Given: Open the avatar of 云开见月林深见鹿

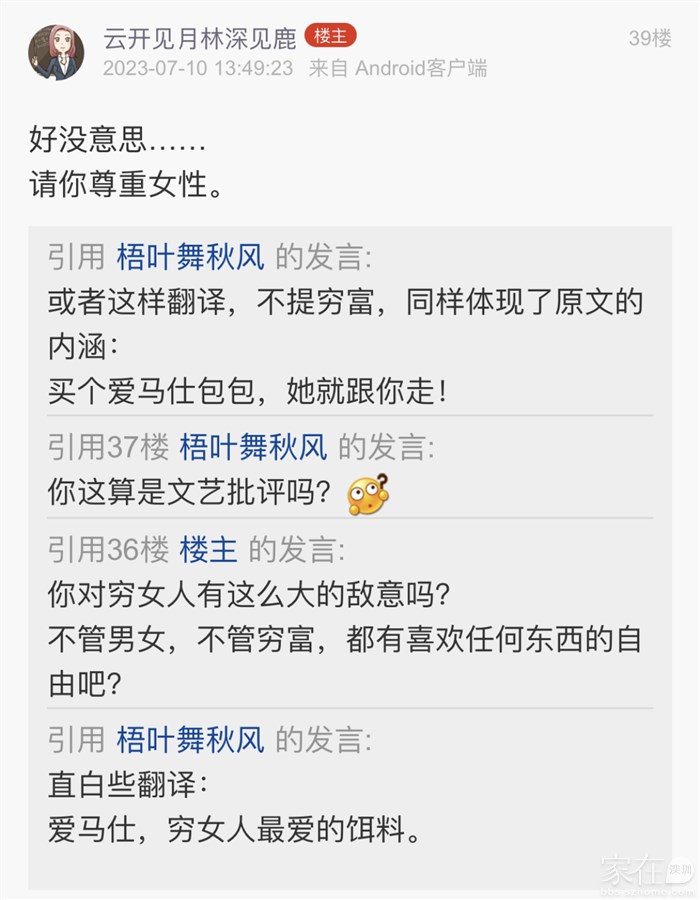Looking at the screenshot, I should pos(56,53).
